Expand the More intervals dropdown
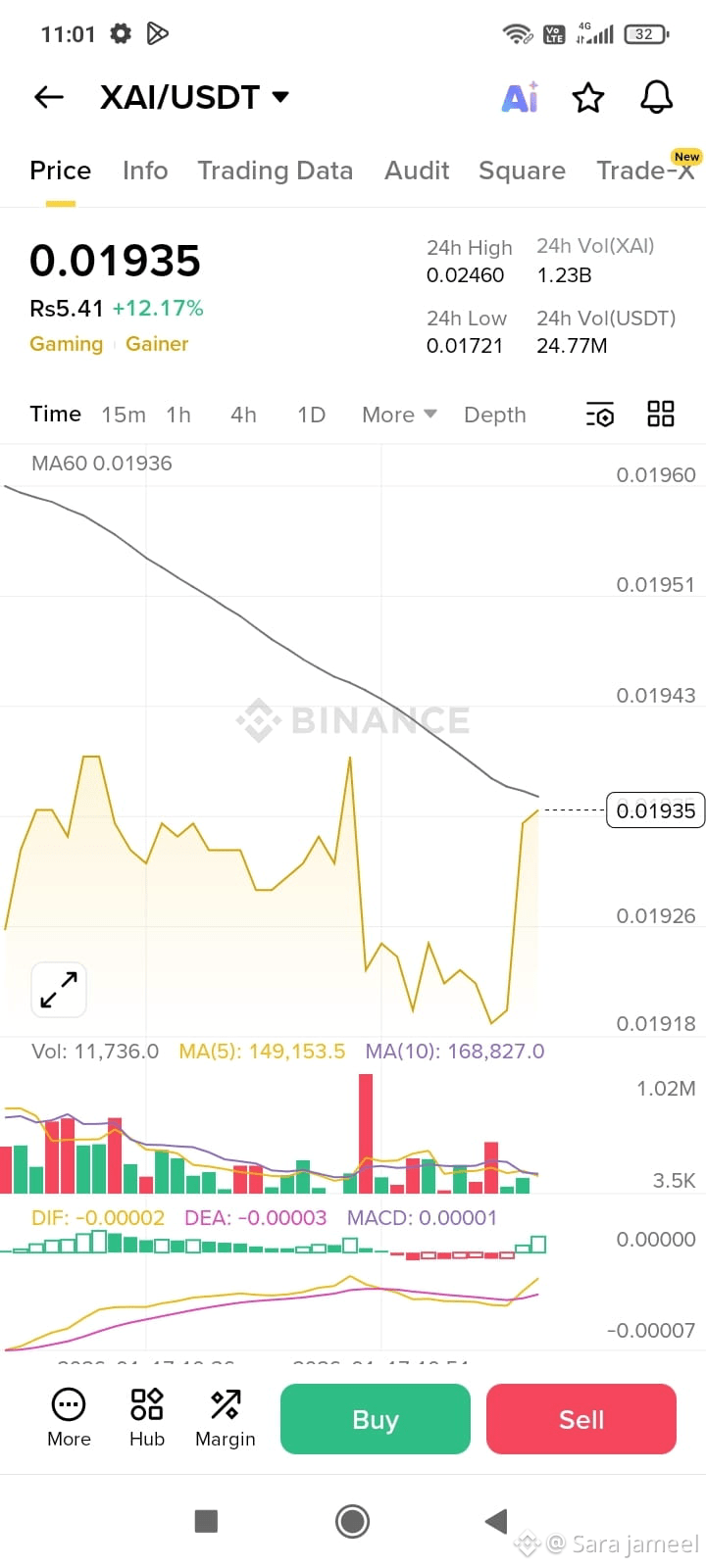This screenshot has width=706, height=1568. click(x=399, y=415)
